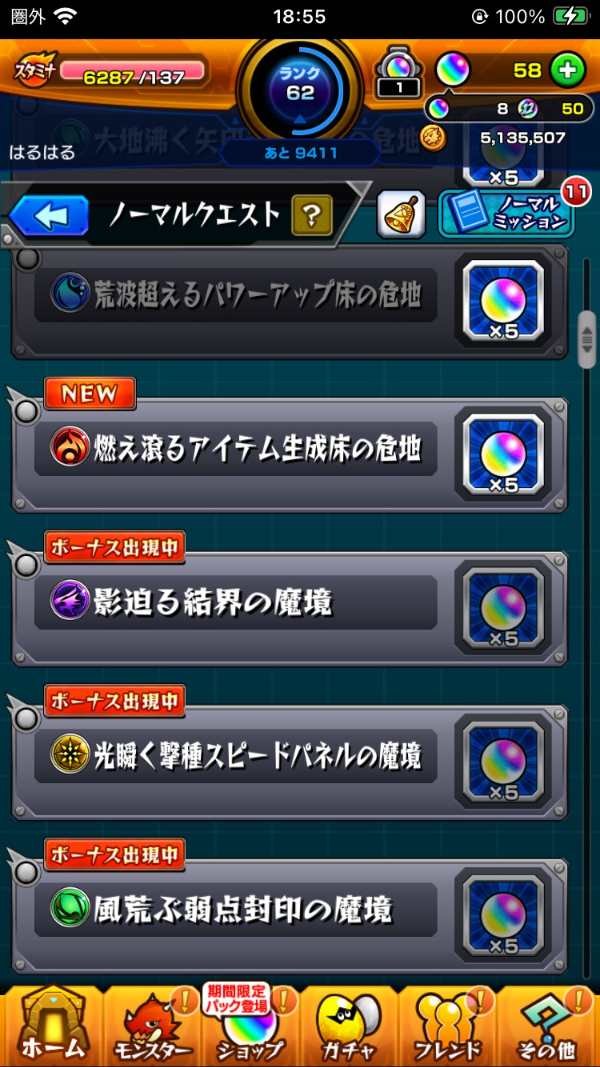Choose quest 光瞬く撃種スピードパネルの魔境

click(236, 756)
